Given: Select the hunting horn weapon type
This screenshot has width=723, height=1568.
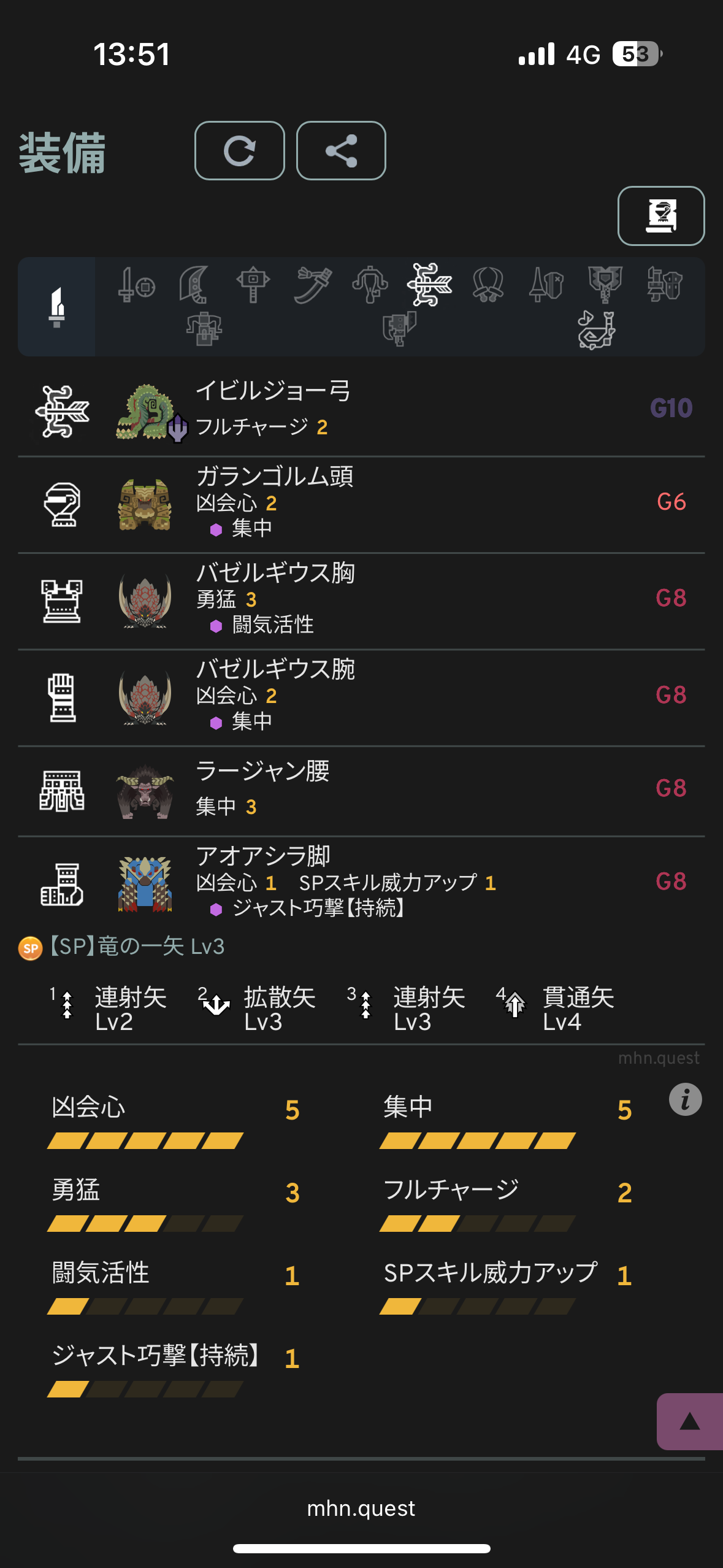Looking at the screenshot, I should [x=370, y=285].
